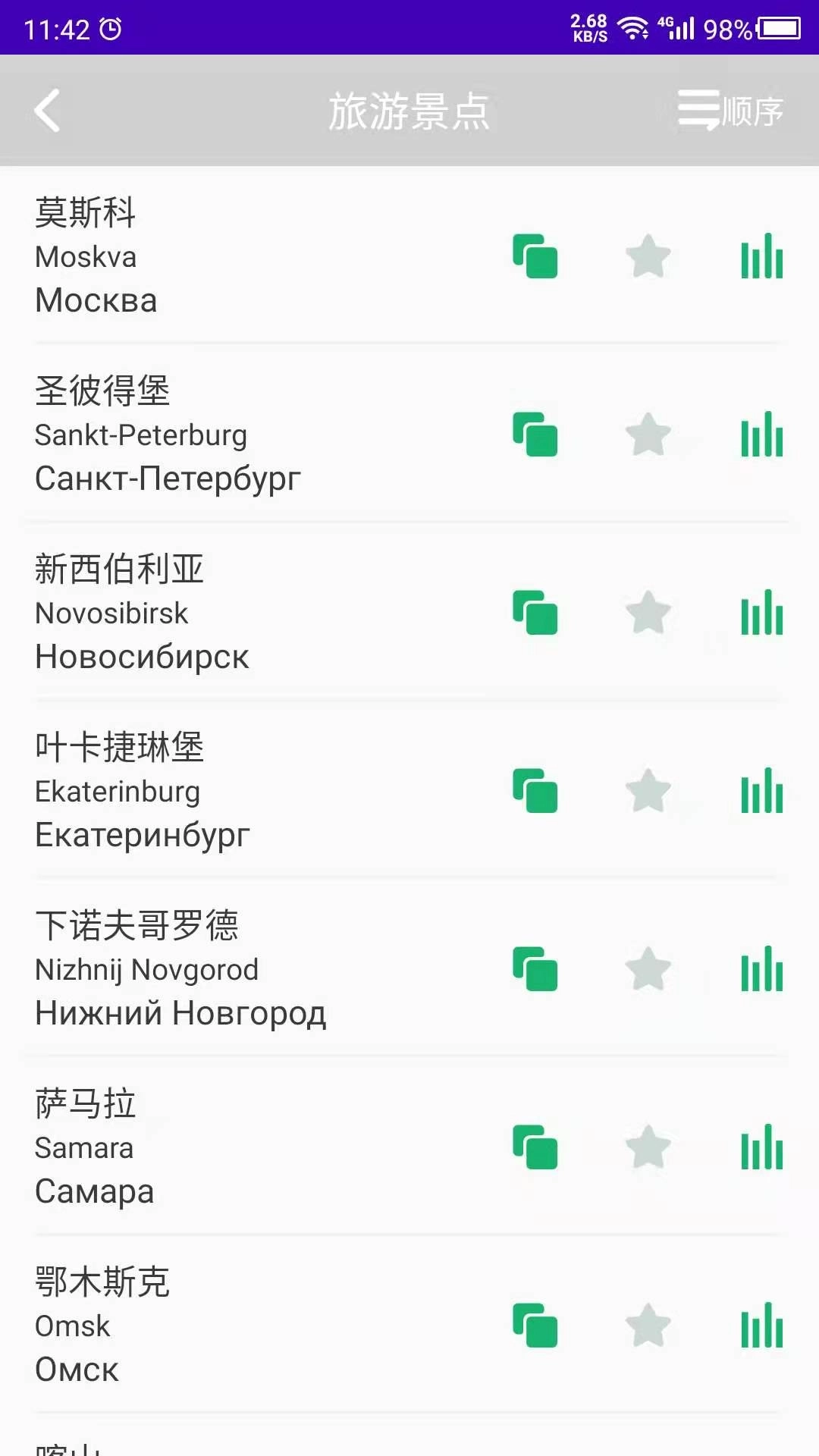The width and height of the screenshot is (819, 1456).
Task: Star Sankt-Peterburg as favorite
Action: pyautogui.click(x=648, y=434)
